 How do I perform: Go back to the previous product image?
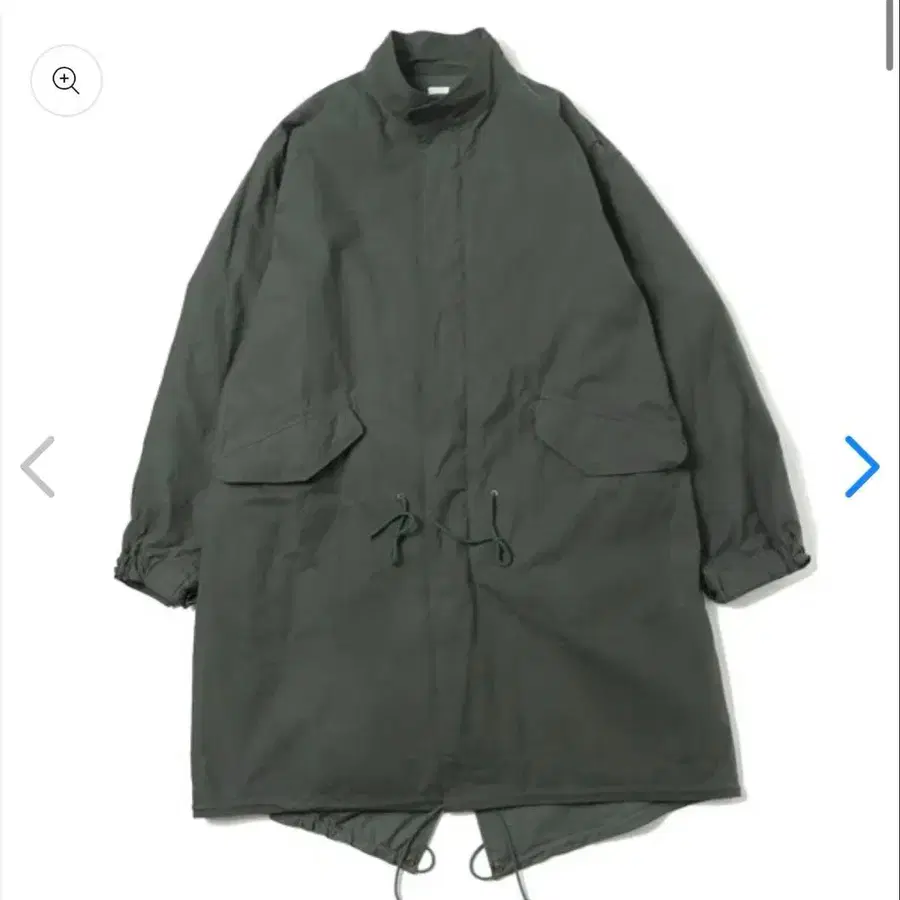pos(38,467)
